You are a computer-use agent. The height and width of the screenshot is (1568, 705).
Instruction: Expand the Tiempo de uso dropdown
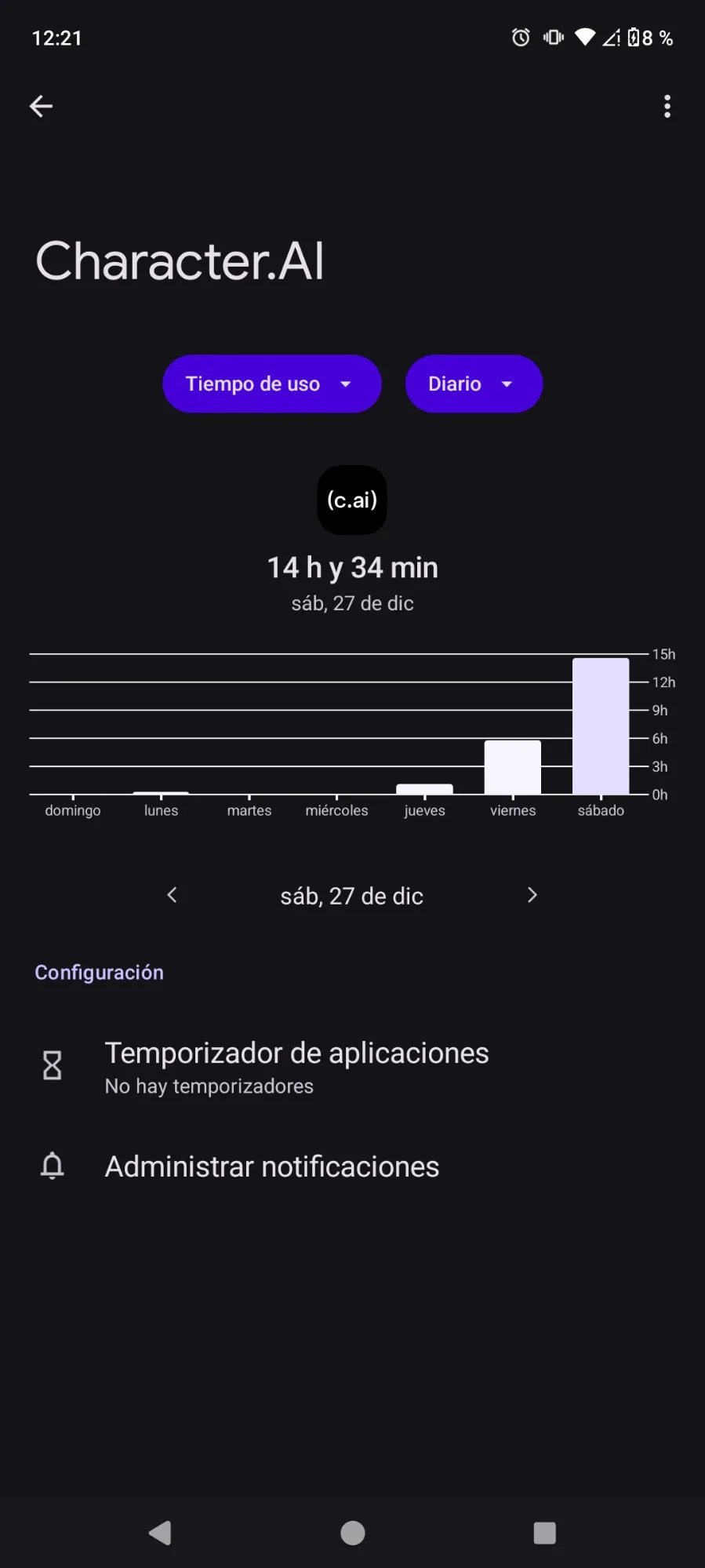click(x=271, y=384)
